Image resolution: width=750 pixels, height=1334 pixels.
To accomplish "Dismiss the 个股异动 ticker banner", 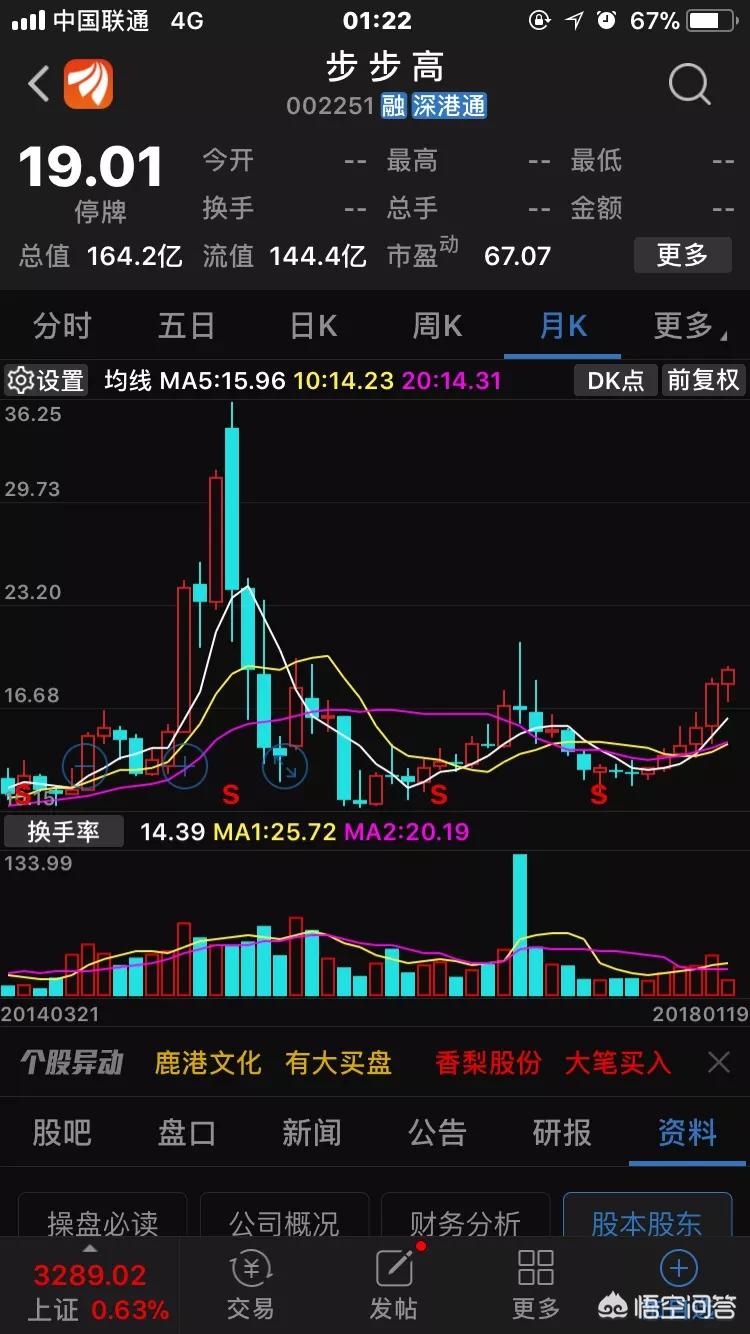I will (718, 1062).
